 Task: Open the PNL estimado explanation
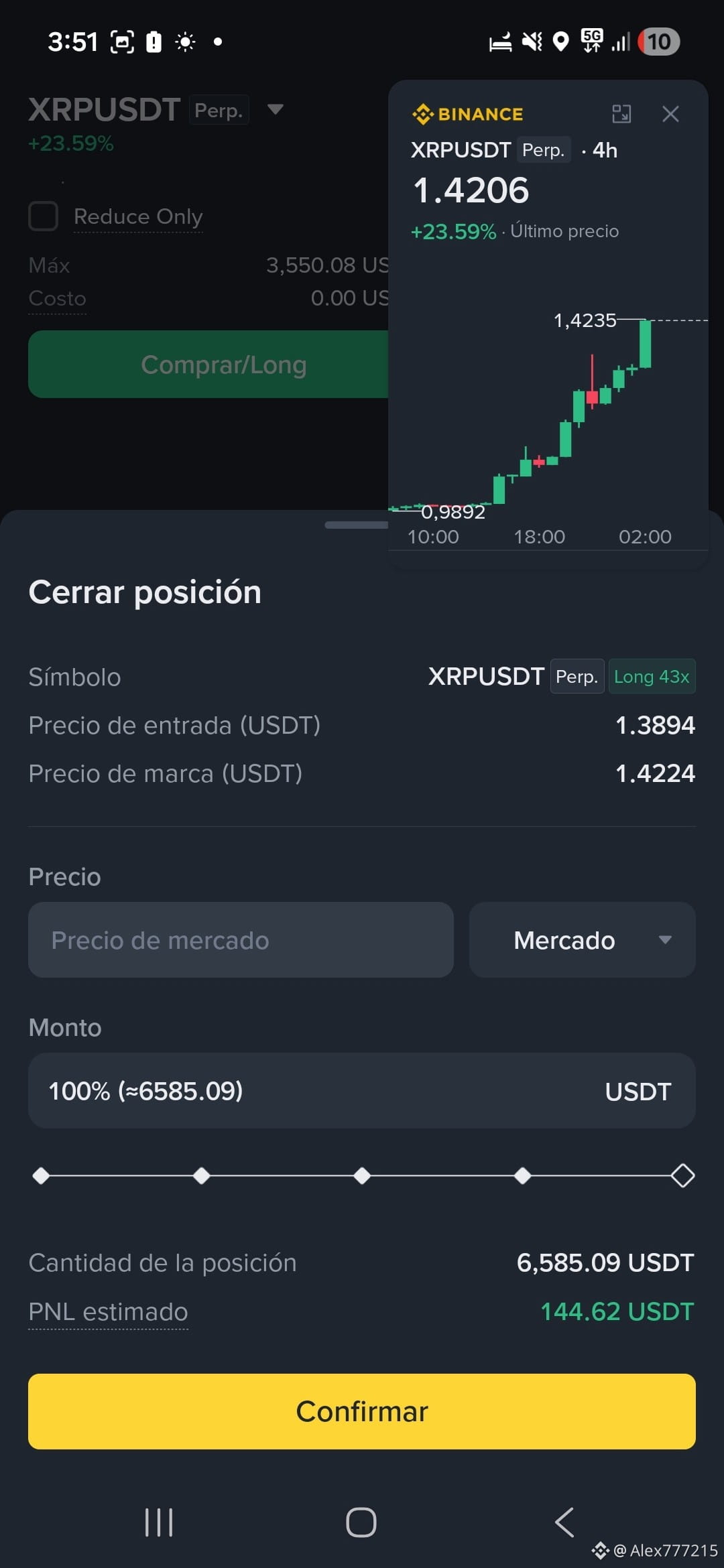click(x=108, y=1312)
